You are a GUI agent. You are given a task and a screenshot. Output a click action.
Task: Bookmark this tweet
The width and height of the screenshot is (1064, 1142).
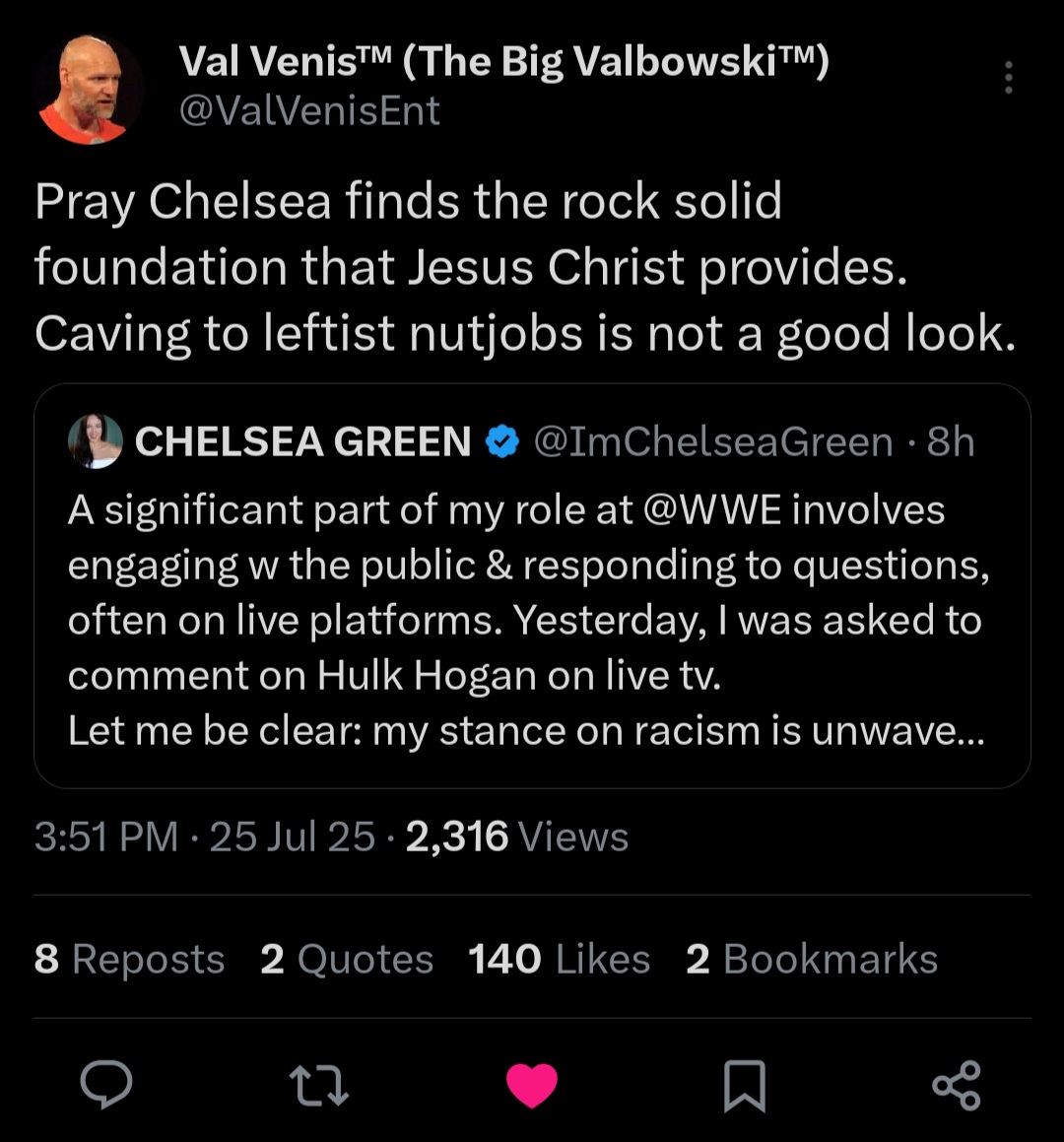[744, 1085]
